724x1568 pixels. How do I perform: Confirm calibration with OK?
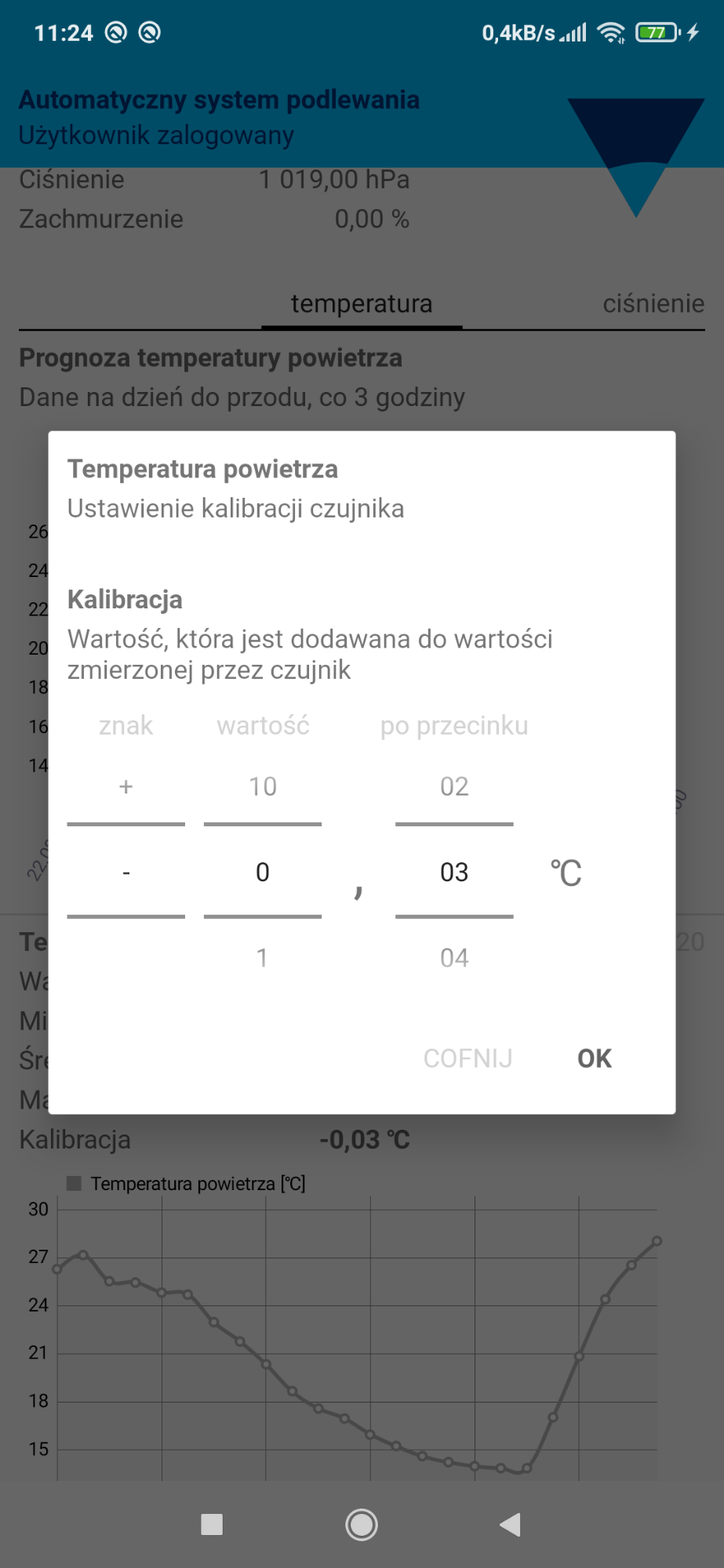click(594, 1058)
